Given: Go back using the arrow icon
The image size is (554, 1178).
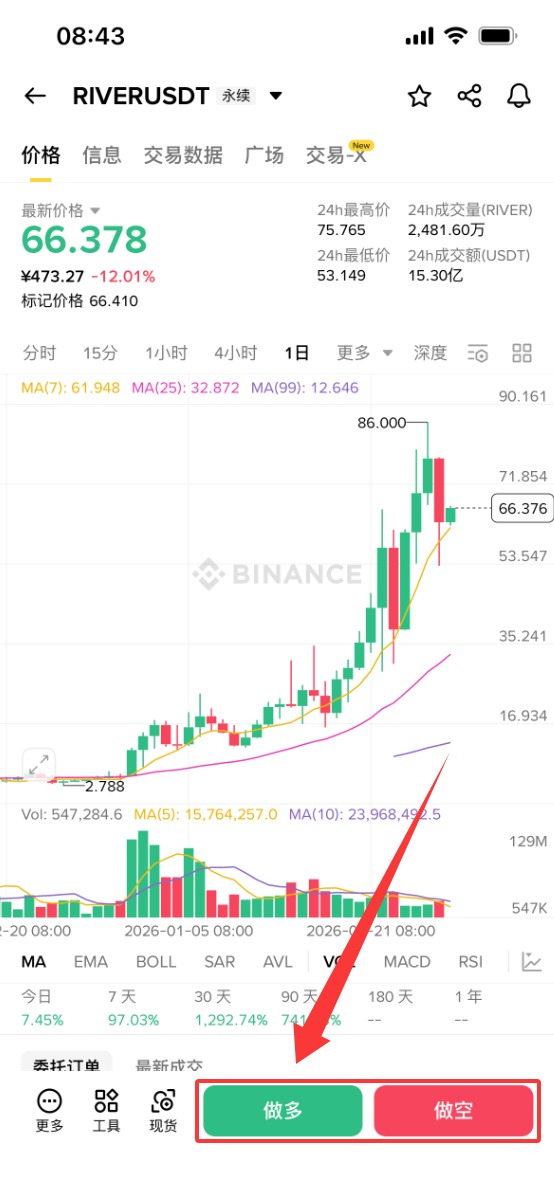Looking at the screenshot, I should [35, 96].
